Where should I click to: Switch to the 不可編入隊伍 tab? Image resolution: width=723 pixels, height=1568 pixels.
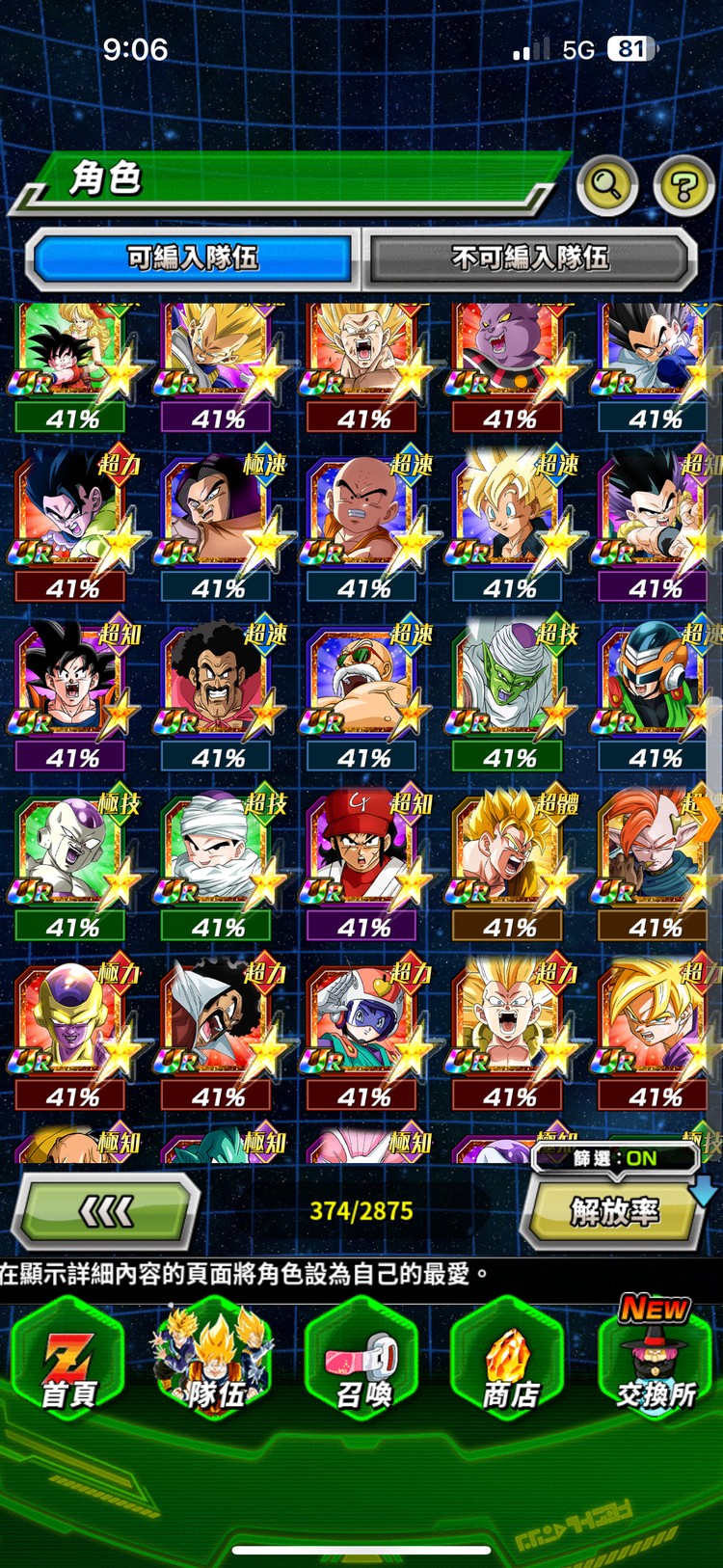(529, 258)
